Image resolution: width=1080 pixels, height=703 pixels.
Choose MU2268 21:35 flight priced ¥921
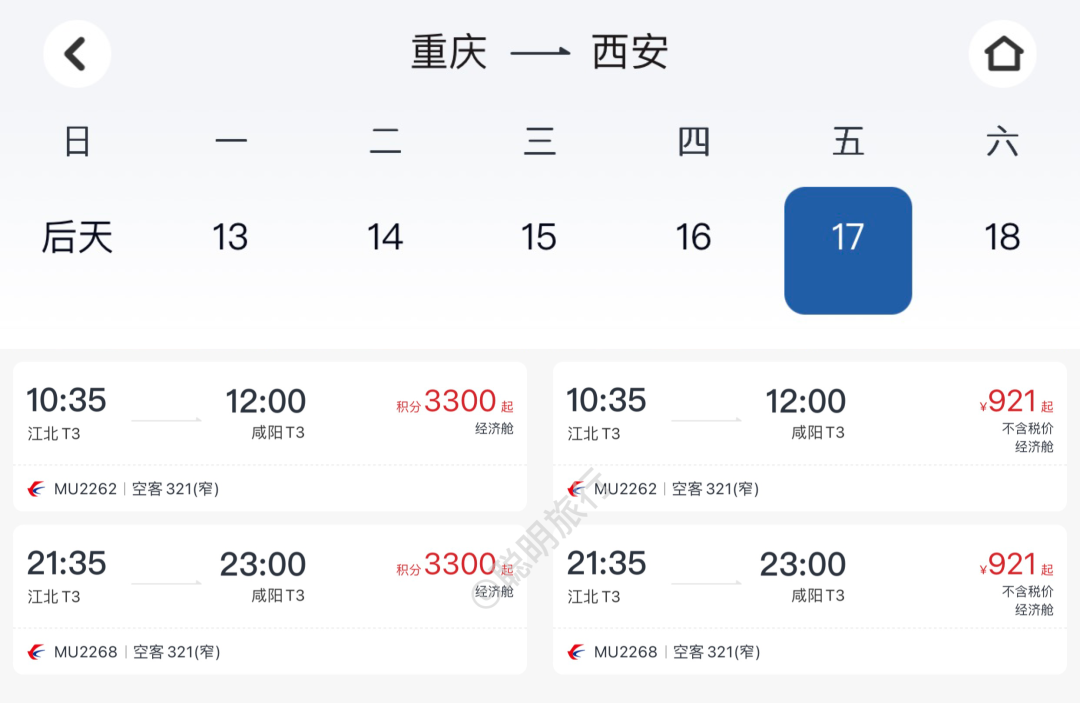(810, 599)
